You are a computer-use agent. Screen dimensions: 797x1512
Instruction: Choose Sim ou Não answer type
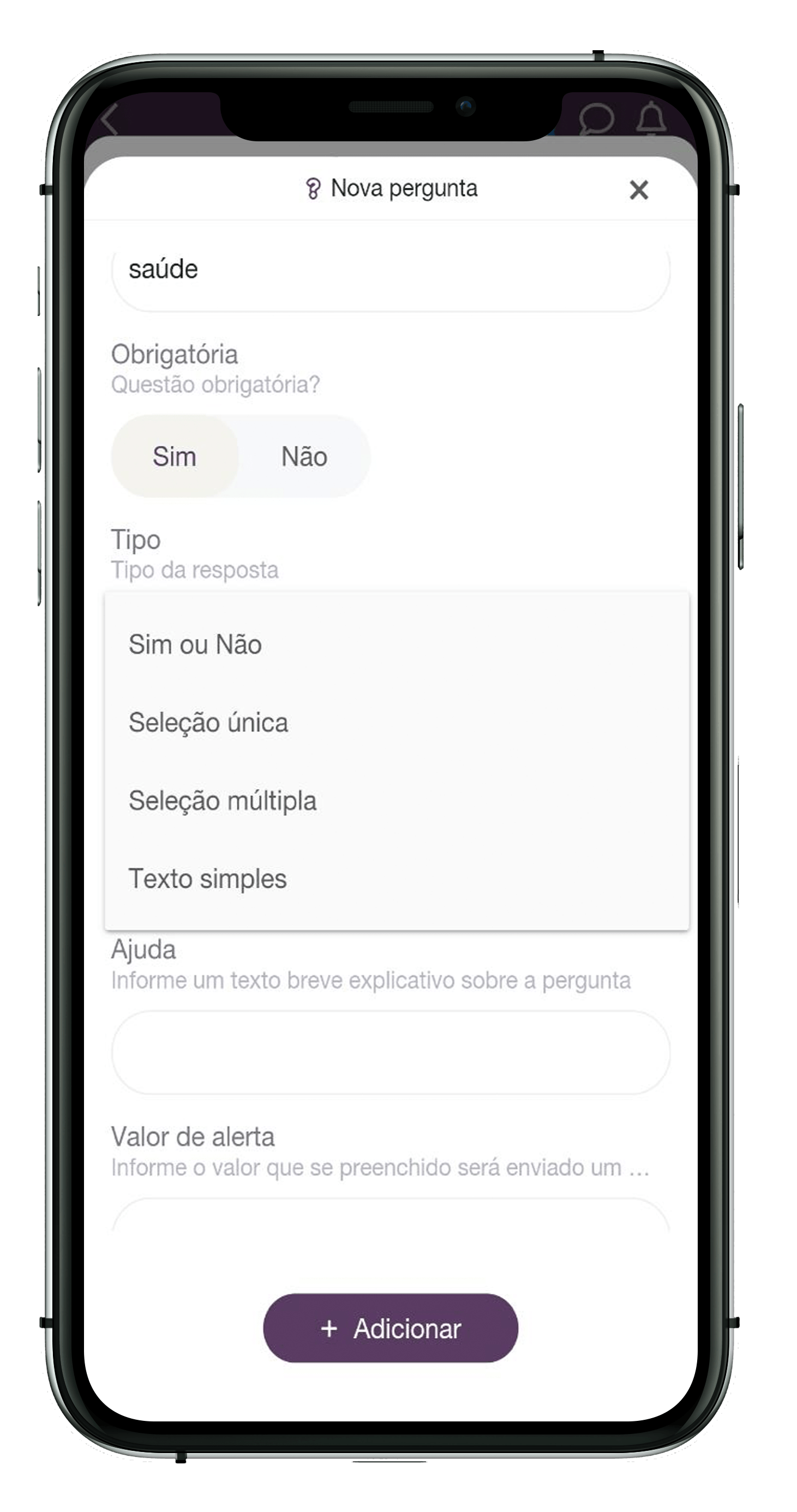pyautogui.click(x=195, y=644)
